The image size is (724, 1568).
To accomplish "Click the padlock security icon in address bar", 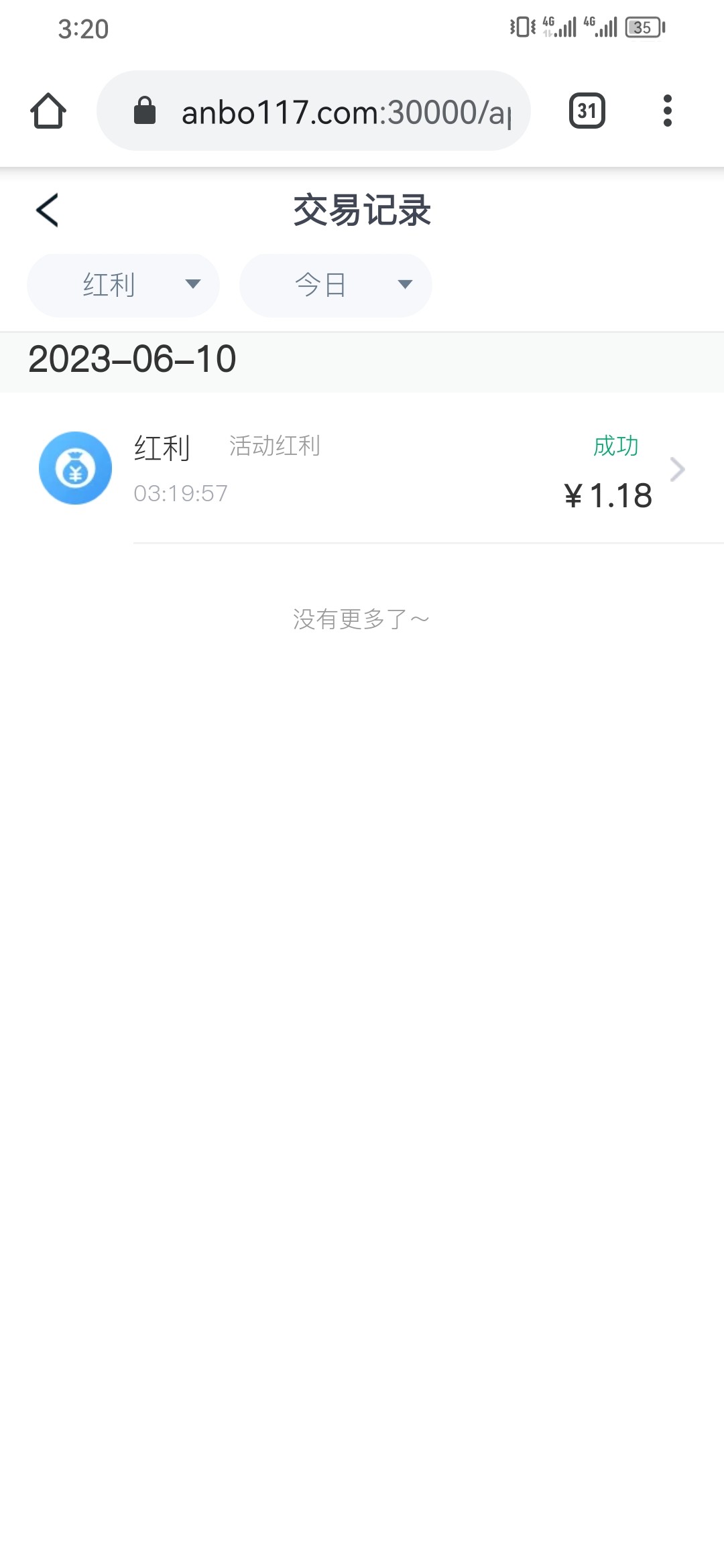I will [145, 111].
